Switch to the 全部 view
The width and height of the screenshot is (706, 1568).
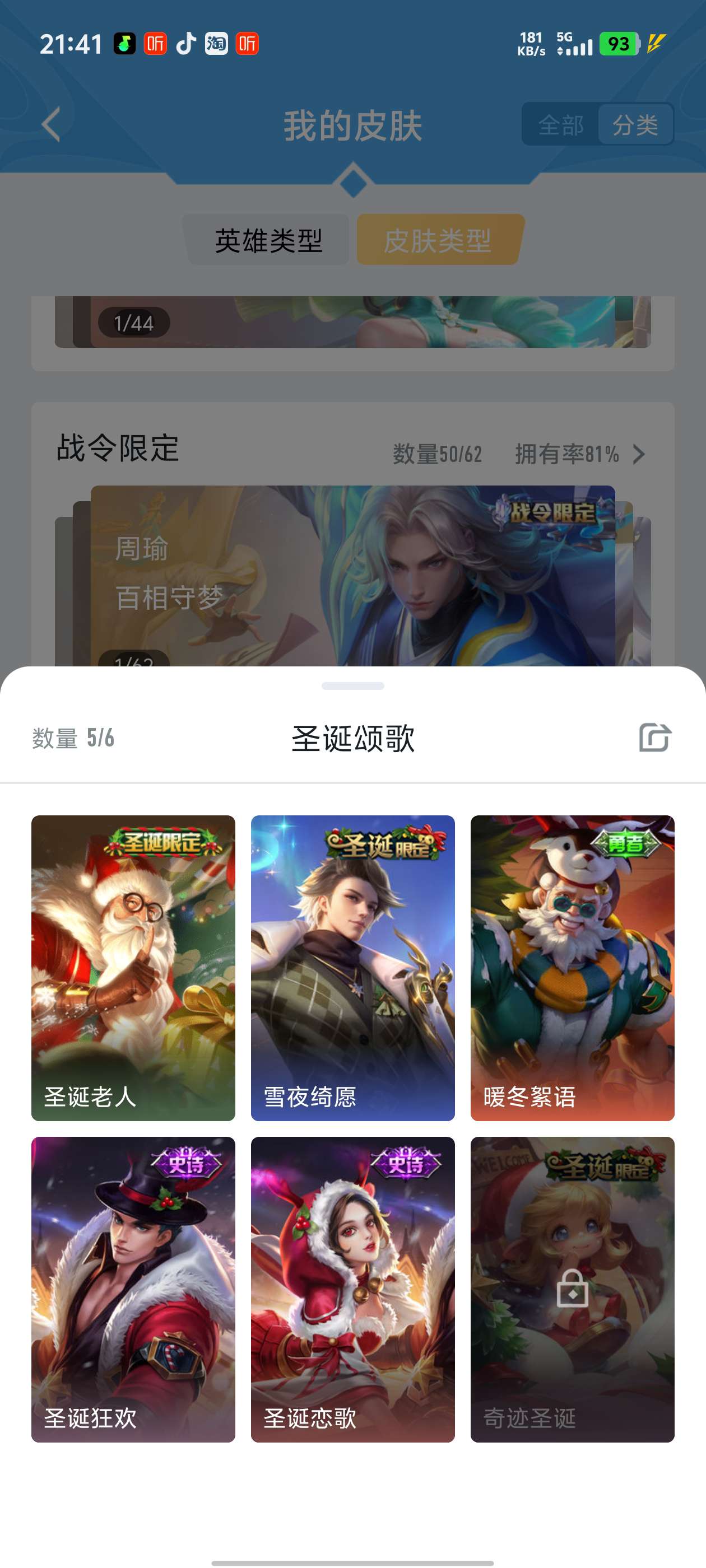pos(560,125)
